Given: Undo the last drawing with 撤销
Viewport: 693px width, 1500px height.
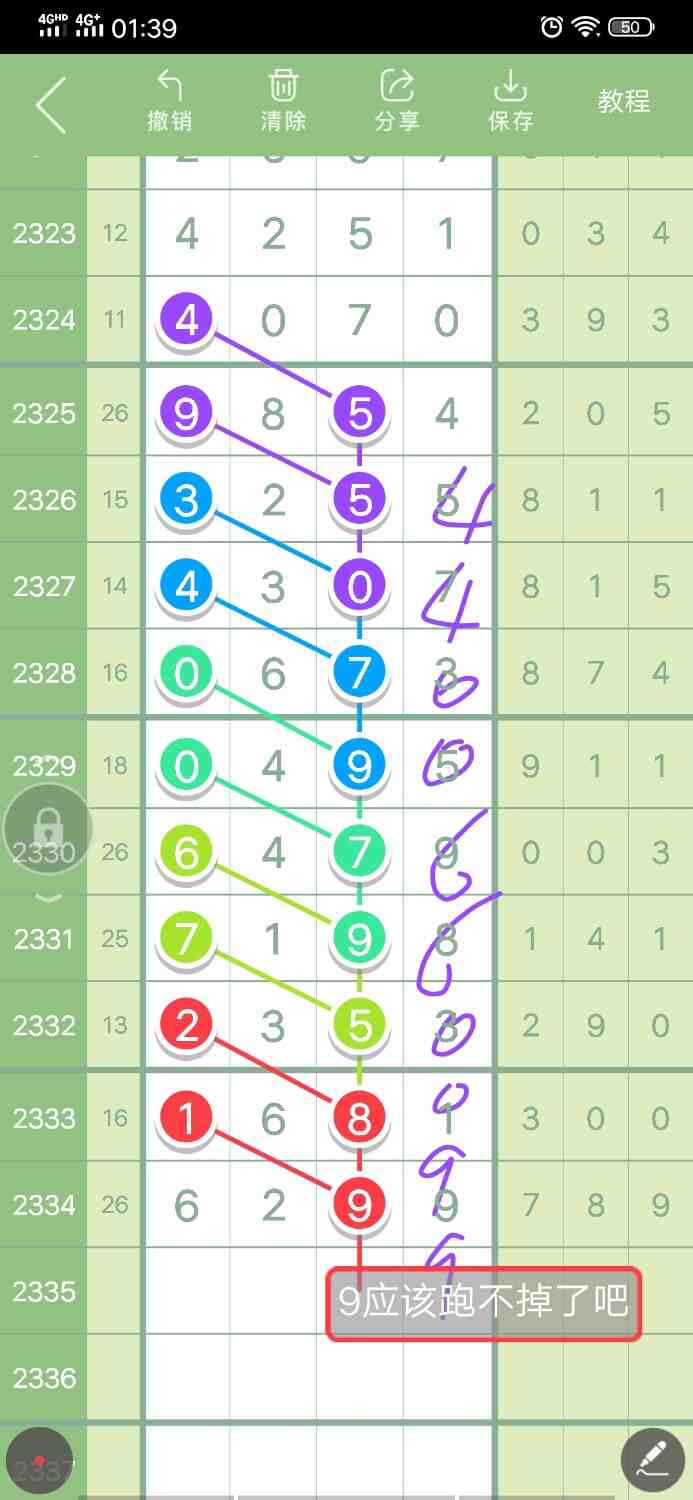Looking at the screenshot, I should click(x=169, y=102).
